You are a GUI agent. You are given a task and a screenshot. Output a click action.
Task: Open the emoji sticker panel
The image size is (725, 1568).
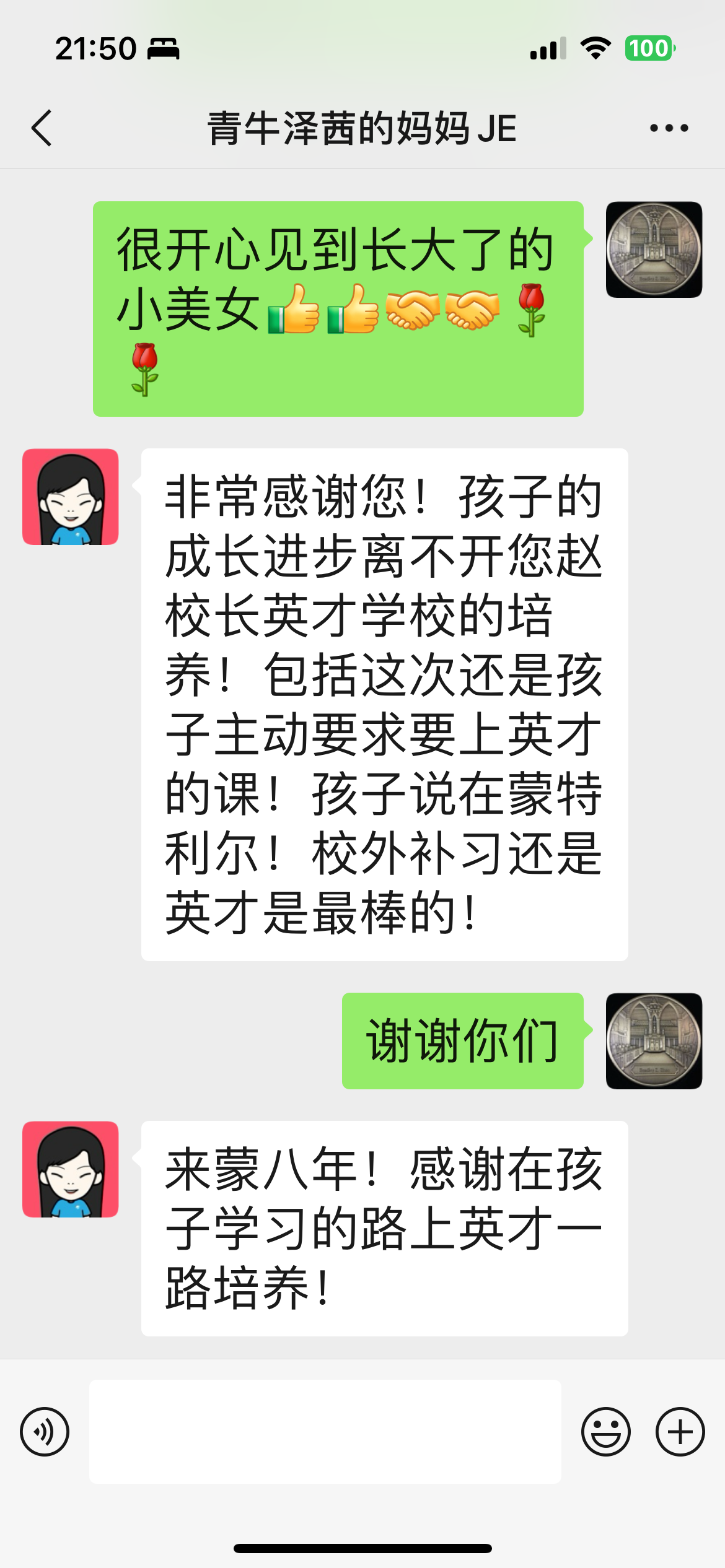[605, 1432]
